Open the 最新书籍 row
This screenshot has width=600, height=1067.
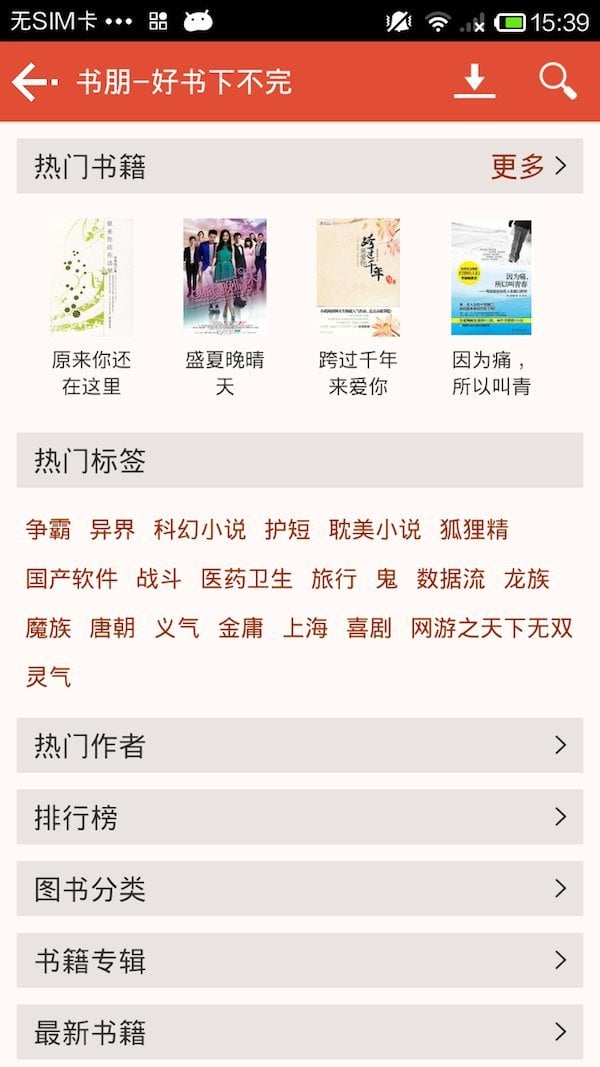tap(300, 1032)
